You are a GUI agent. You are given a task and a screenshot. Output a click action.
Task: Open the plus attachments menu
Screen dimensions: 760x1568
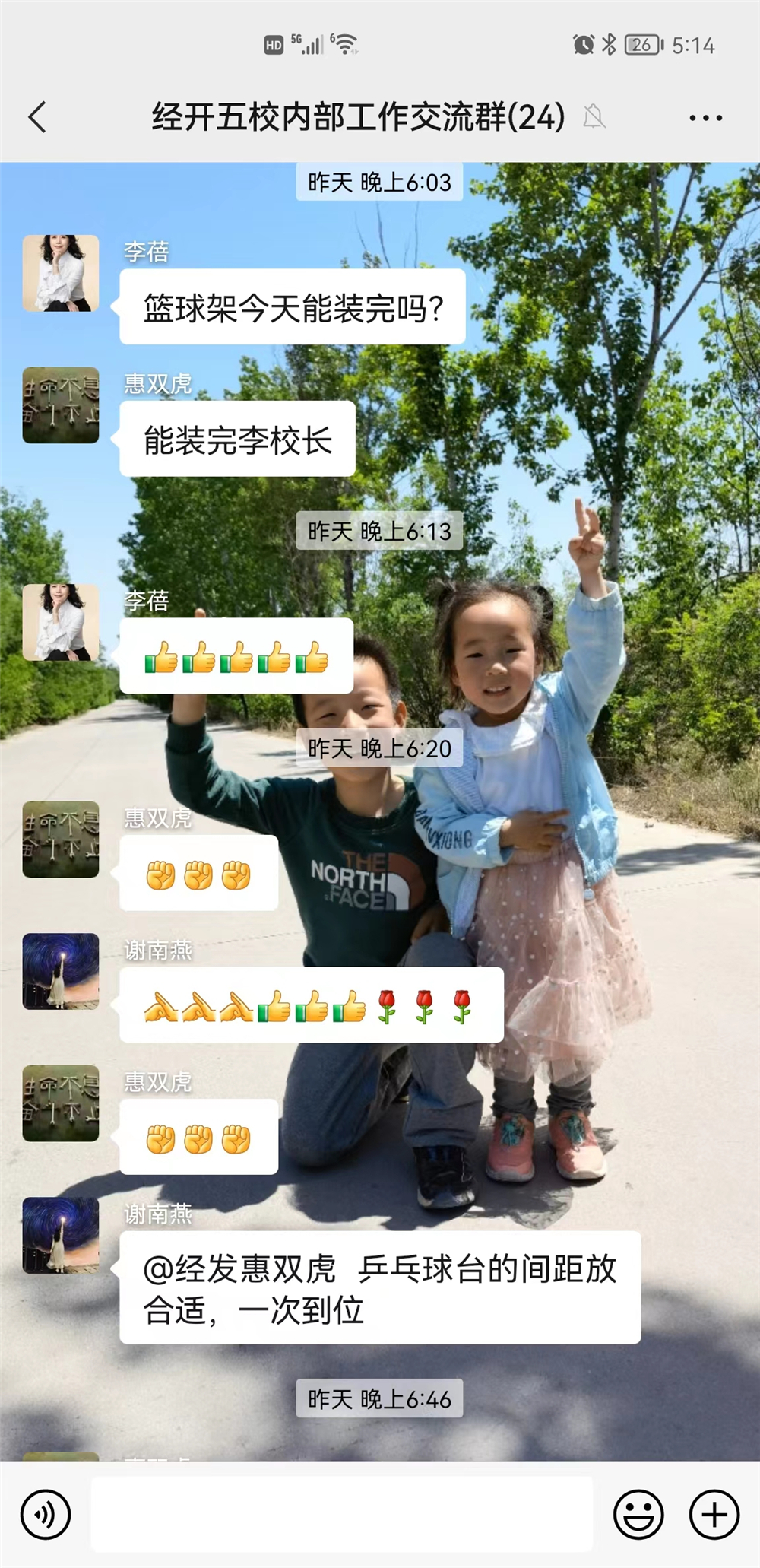[714, 1514]
